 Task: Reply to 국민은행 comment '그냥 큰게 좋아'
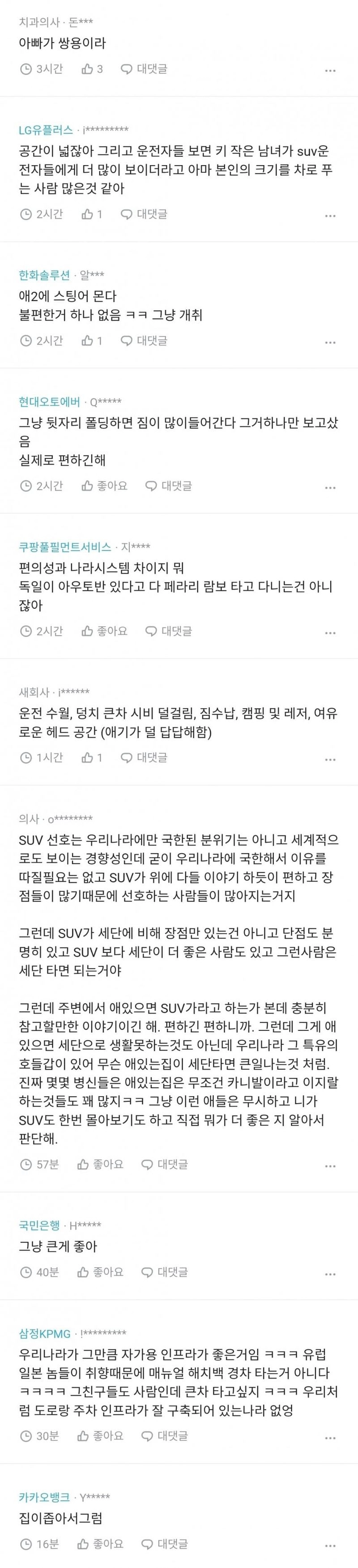click(164, 1272)
